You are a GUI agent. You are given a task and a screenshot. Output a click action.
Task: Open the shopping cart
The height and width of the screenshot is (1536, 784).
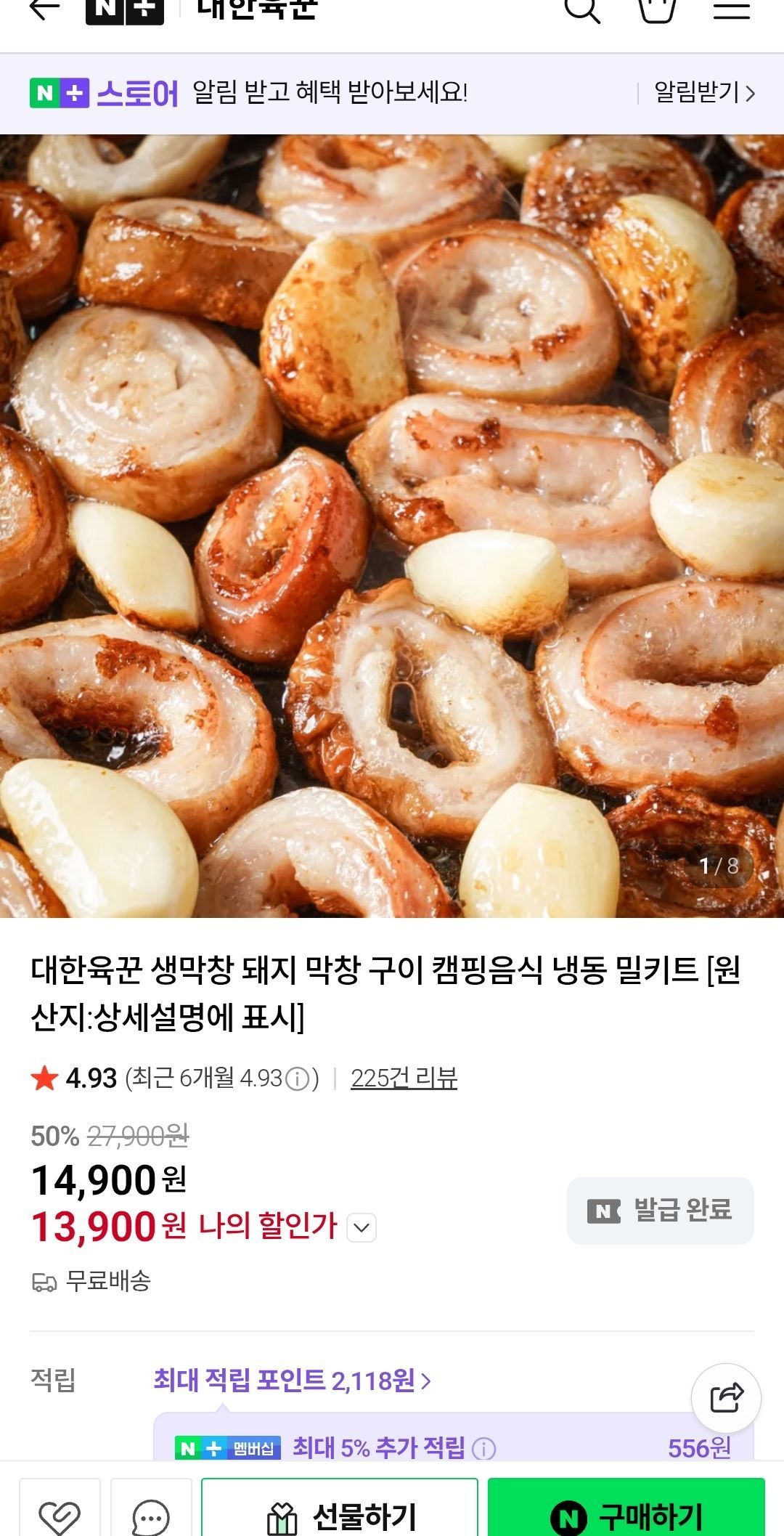(657, 9)
